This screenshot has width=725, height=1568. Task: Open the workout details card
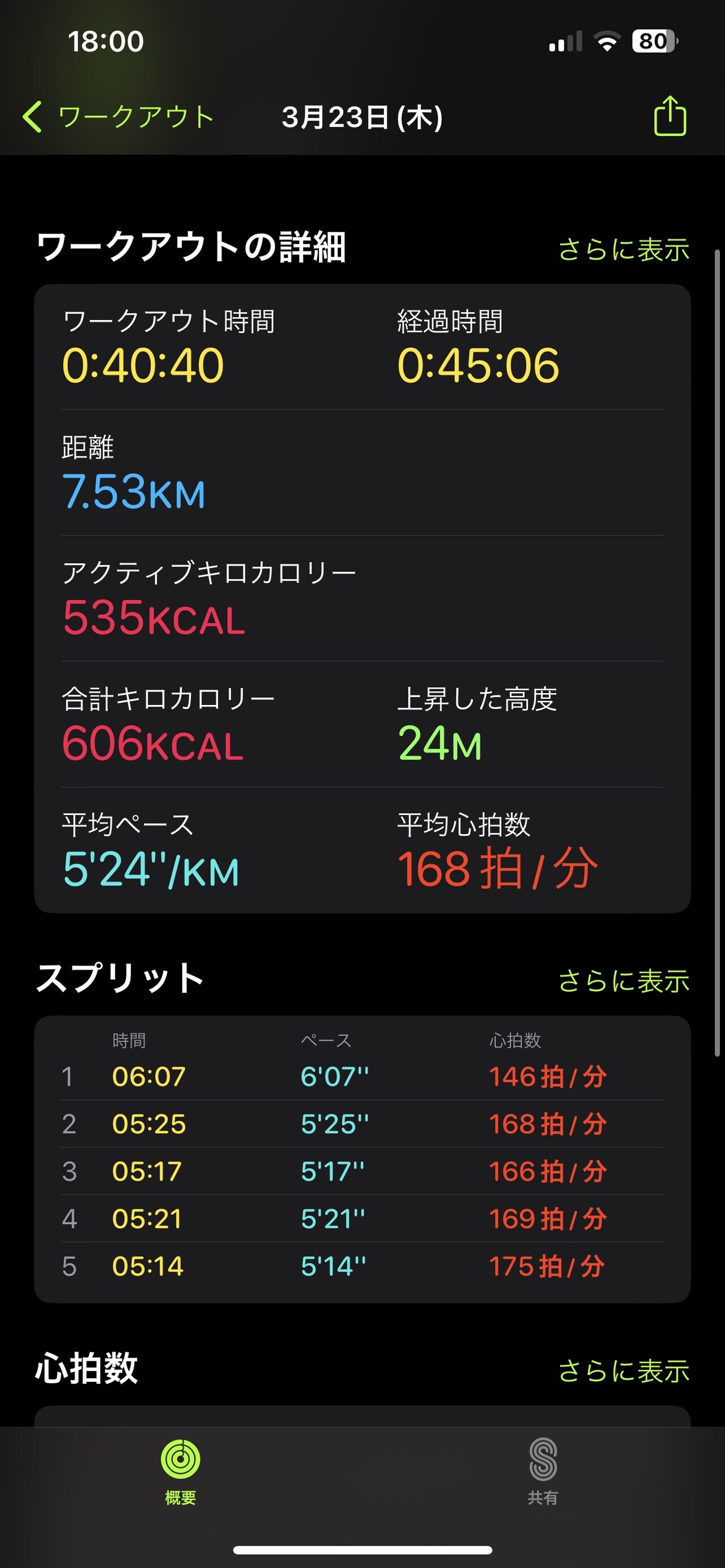coord(362,599)
